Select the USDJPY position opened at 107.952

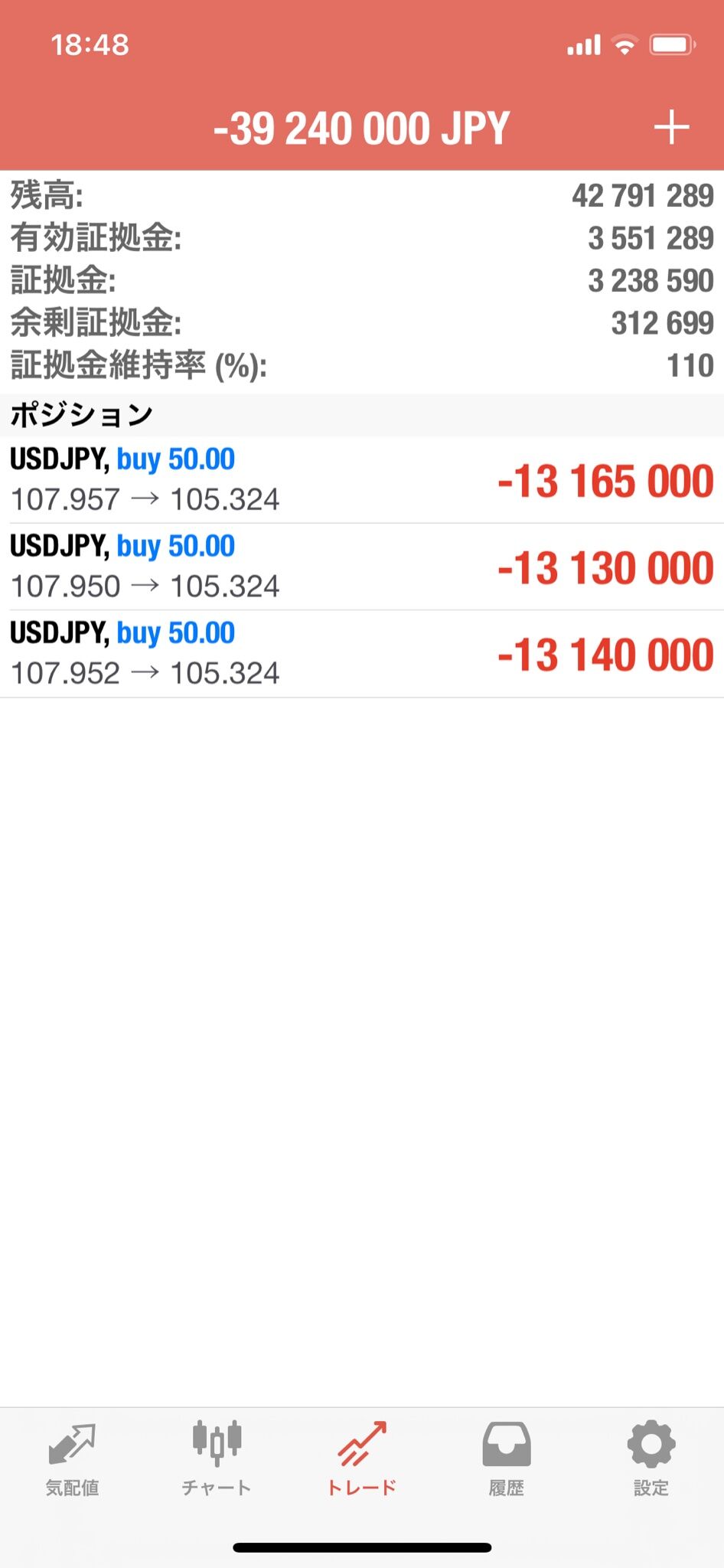[362, 654]
